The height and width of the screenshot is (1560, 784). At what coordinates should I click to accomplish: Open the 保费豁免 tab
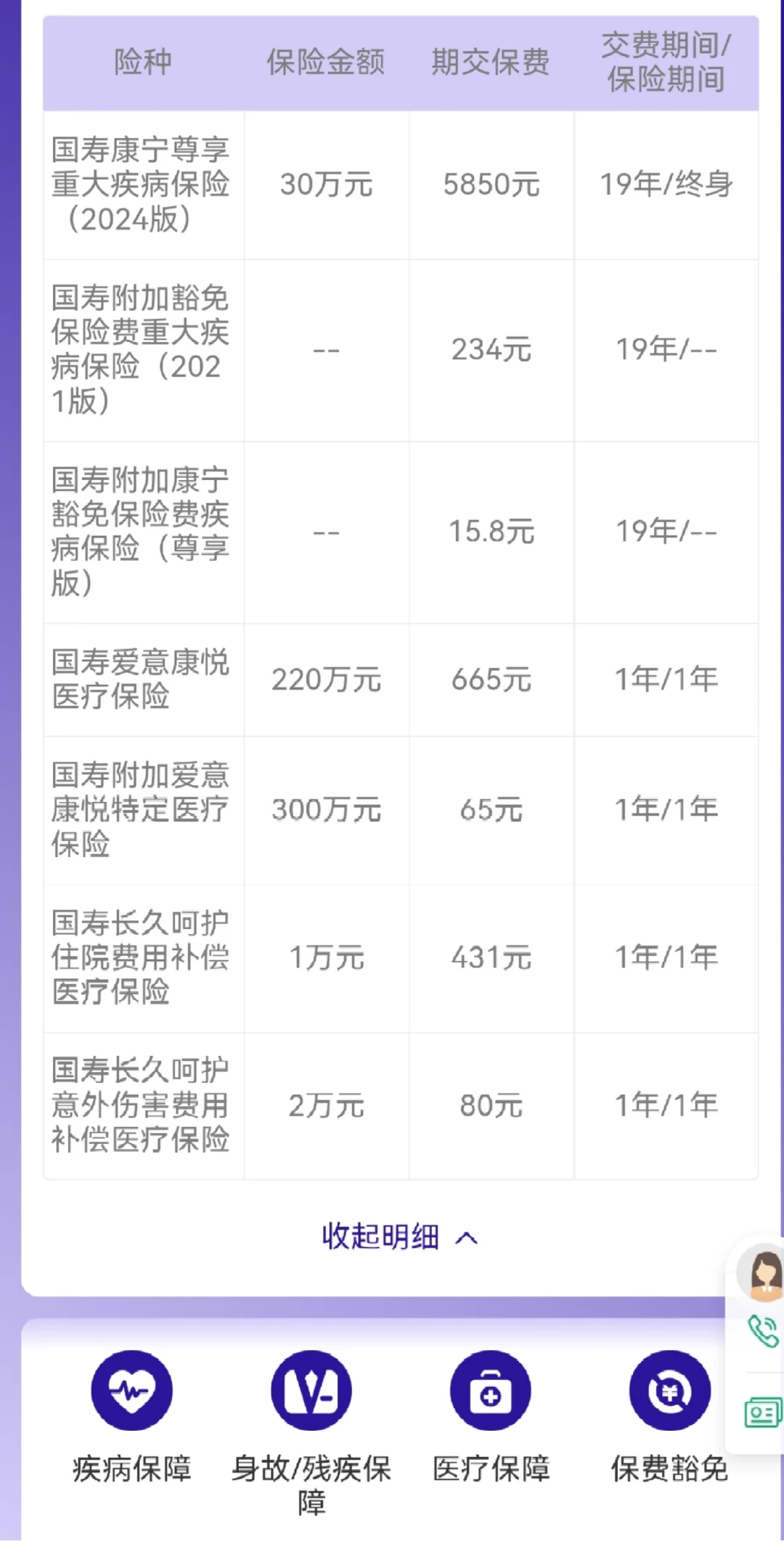(669, 1417)
